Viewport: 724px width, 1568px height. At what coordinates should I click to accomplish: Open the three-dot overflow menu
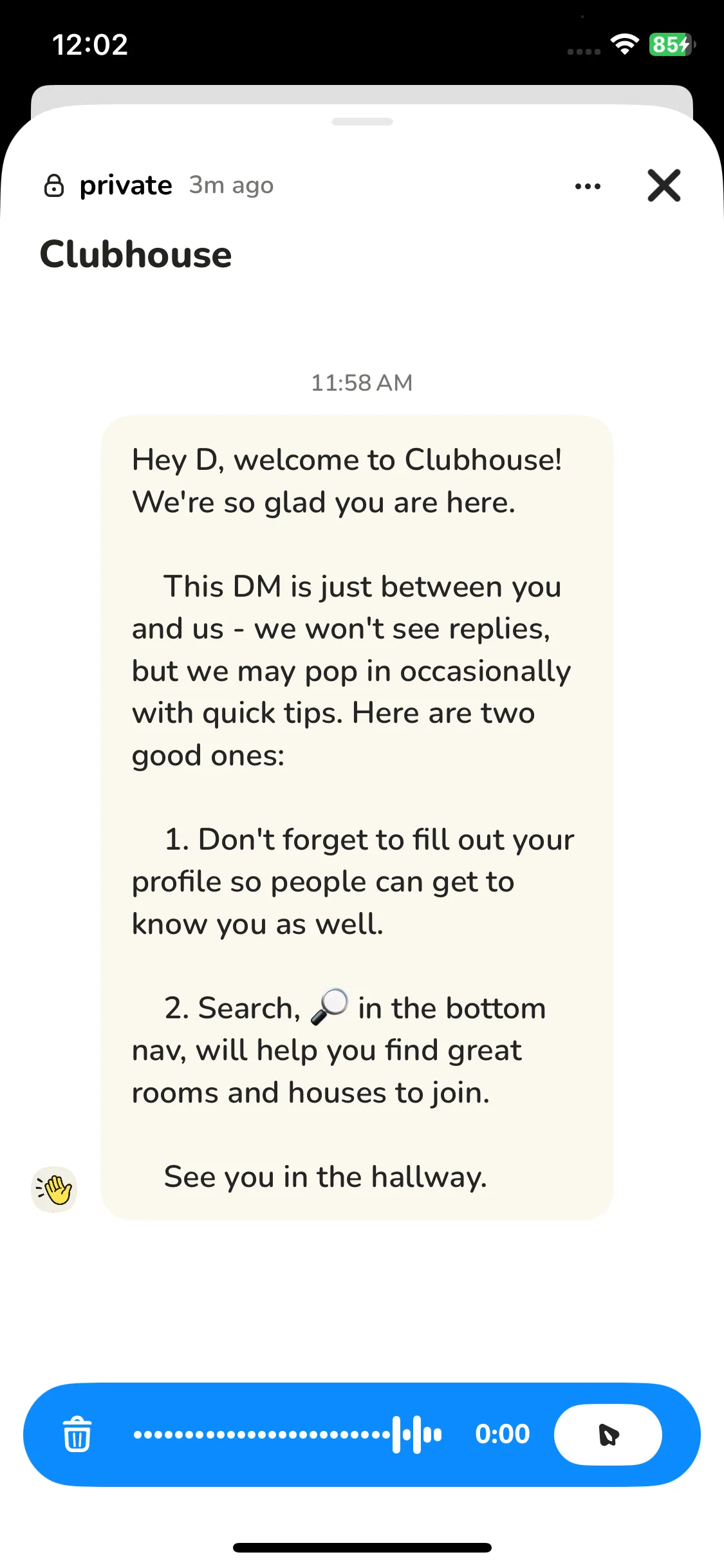tap(588, 187)
